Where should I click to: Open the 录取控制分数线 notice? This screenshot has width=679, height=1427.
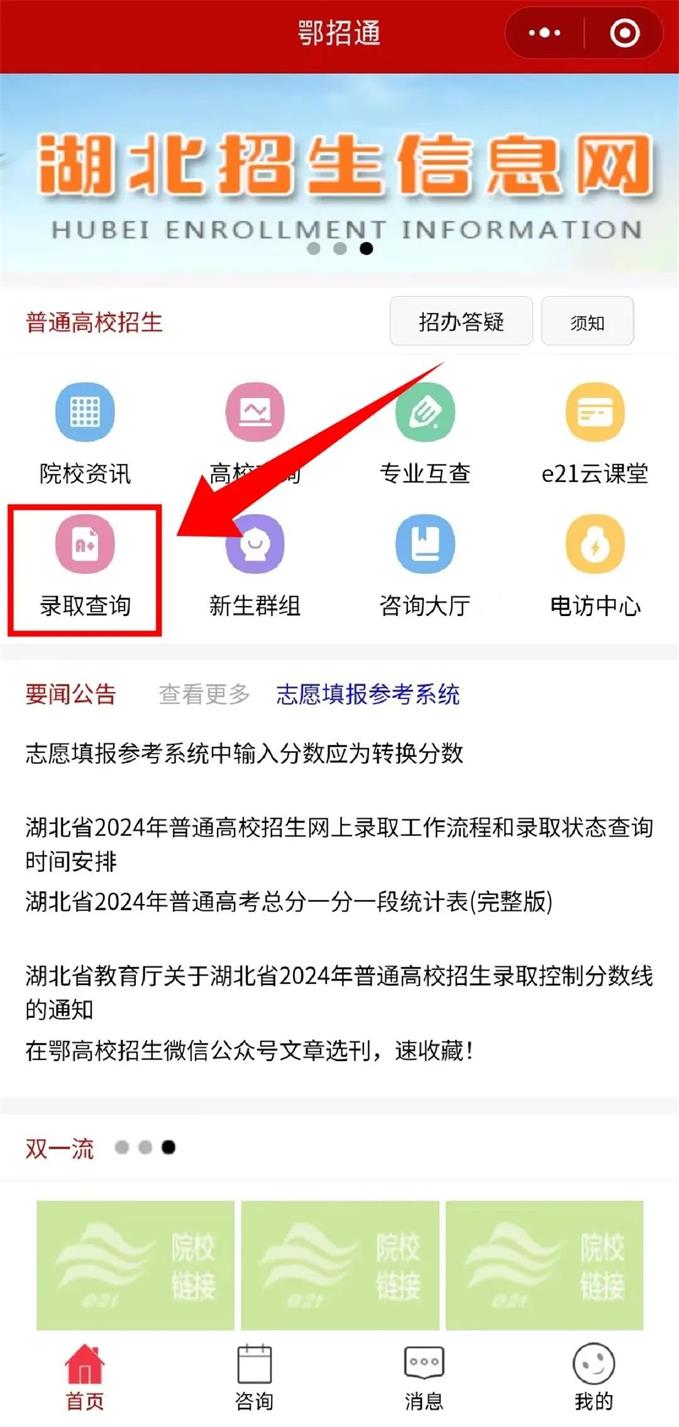coord(339,976)
